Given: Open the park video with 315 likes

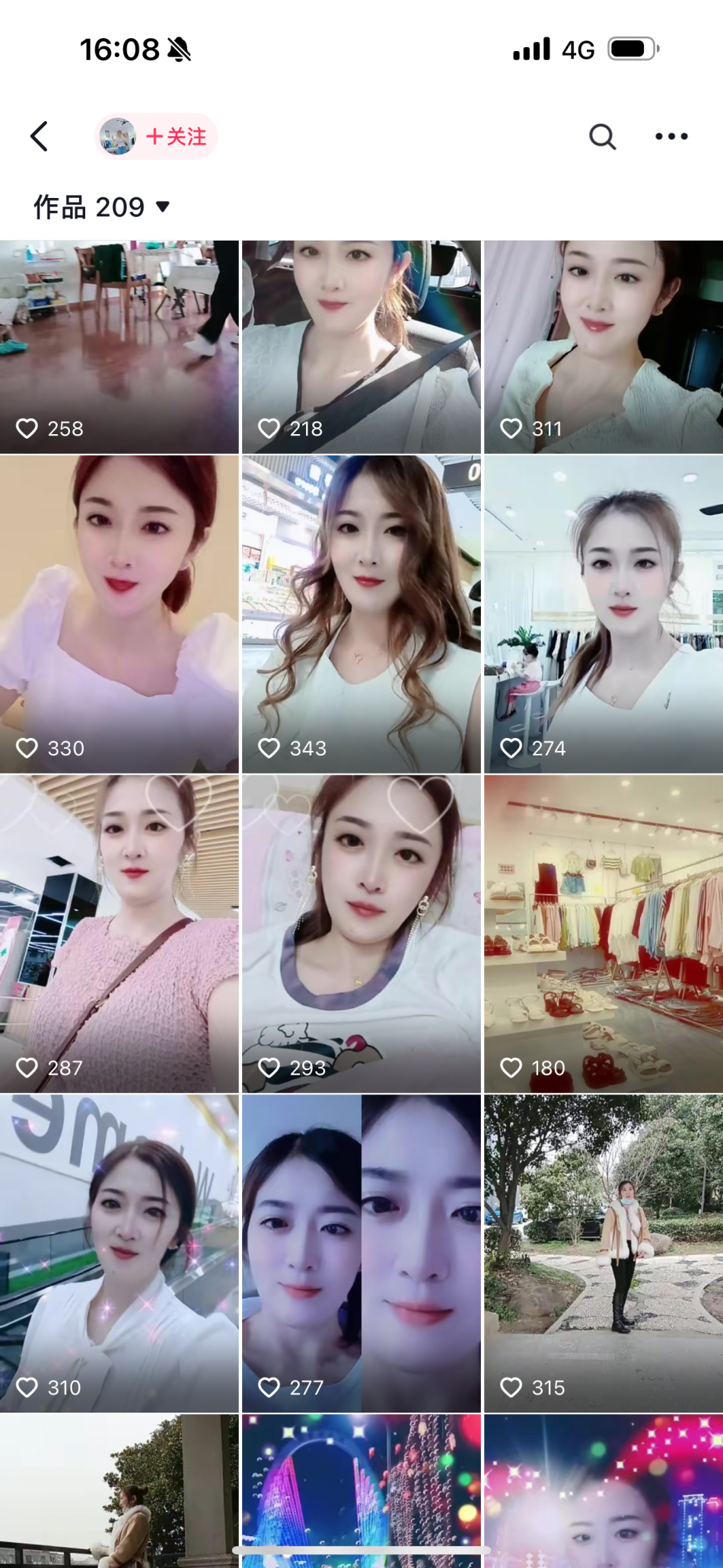Looking at the screenshot, I should click(604, 1253).
